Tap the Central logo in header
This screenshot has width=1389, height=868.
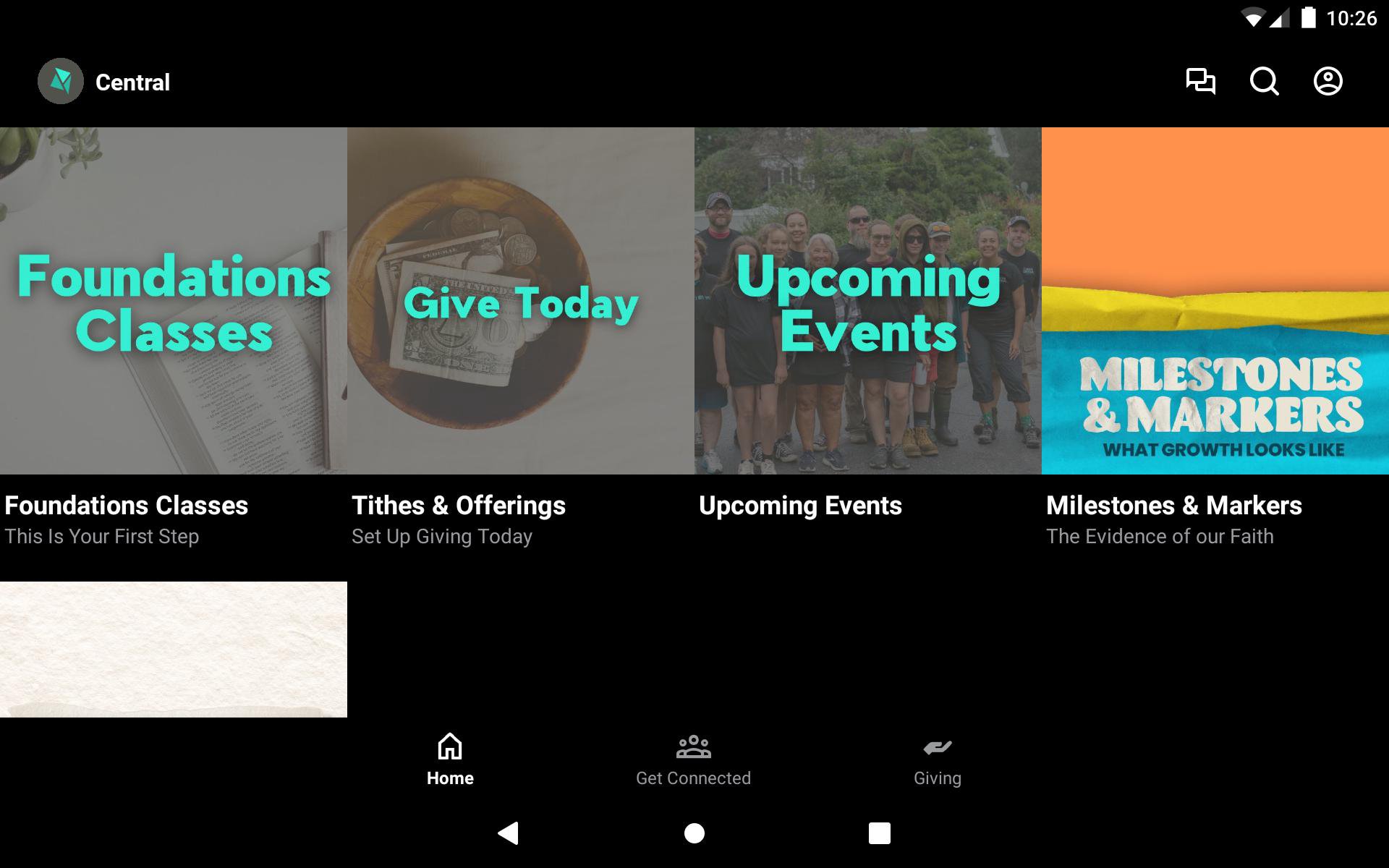(x=61, y=81)
